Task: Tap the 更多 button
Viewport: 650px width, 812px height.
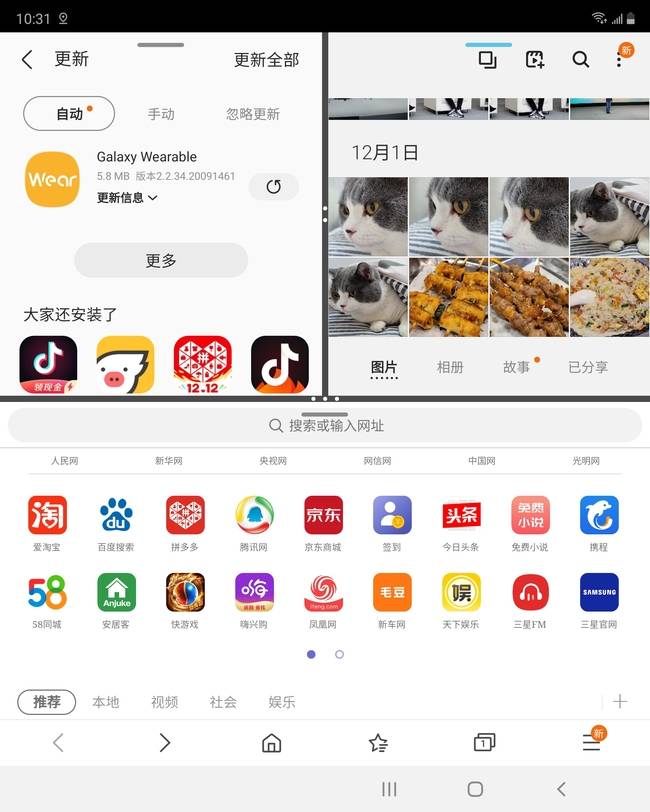Action: point(161,260)
